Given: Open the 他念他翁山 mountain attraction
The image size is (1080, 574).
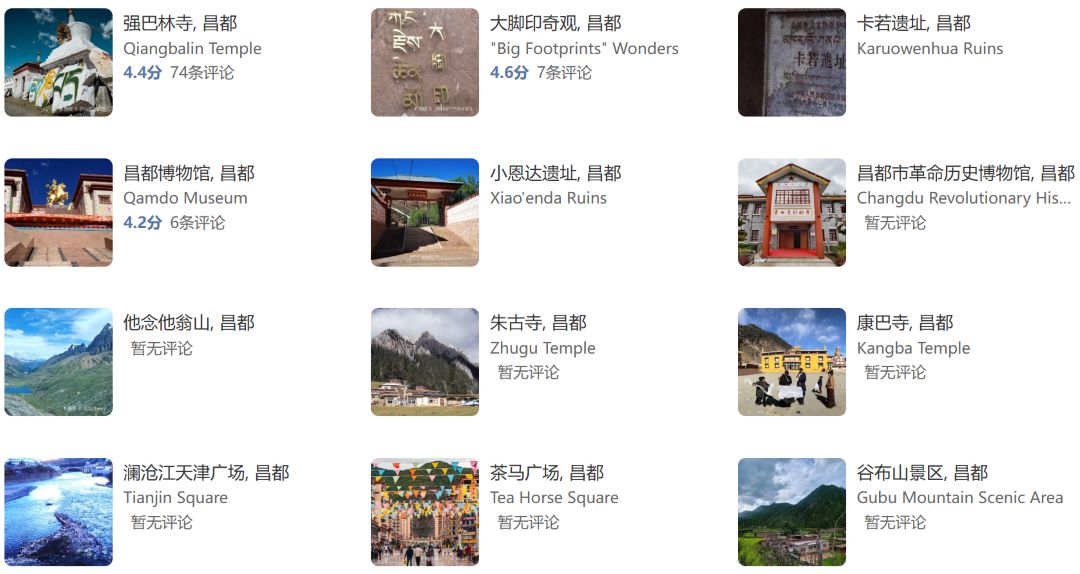Looking at the screenshot, I should click(x=188, y=323).
